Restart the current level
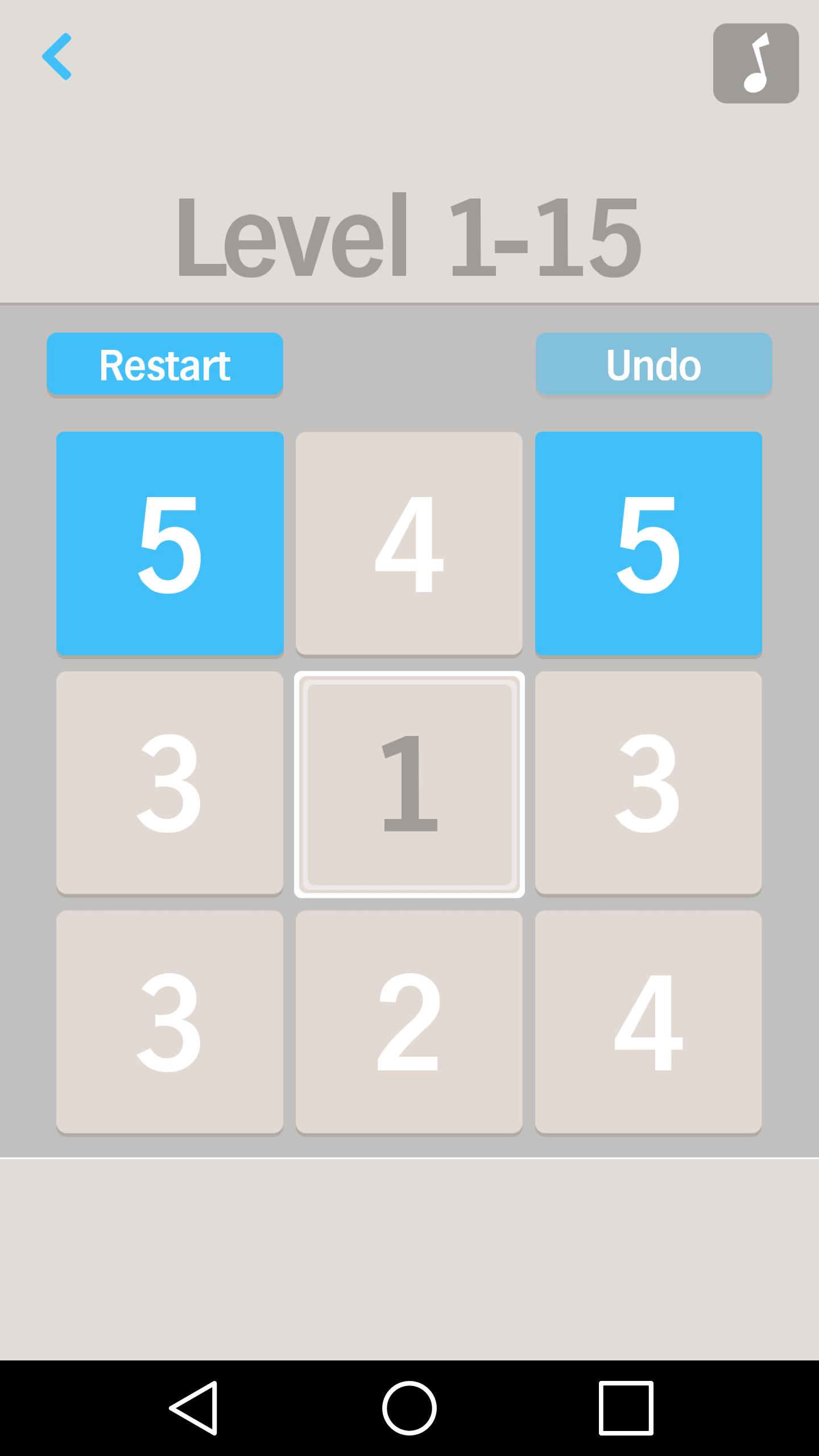Viewport: 819px width, 1456px height. (x=165, y=364)
